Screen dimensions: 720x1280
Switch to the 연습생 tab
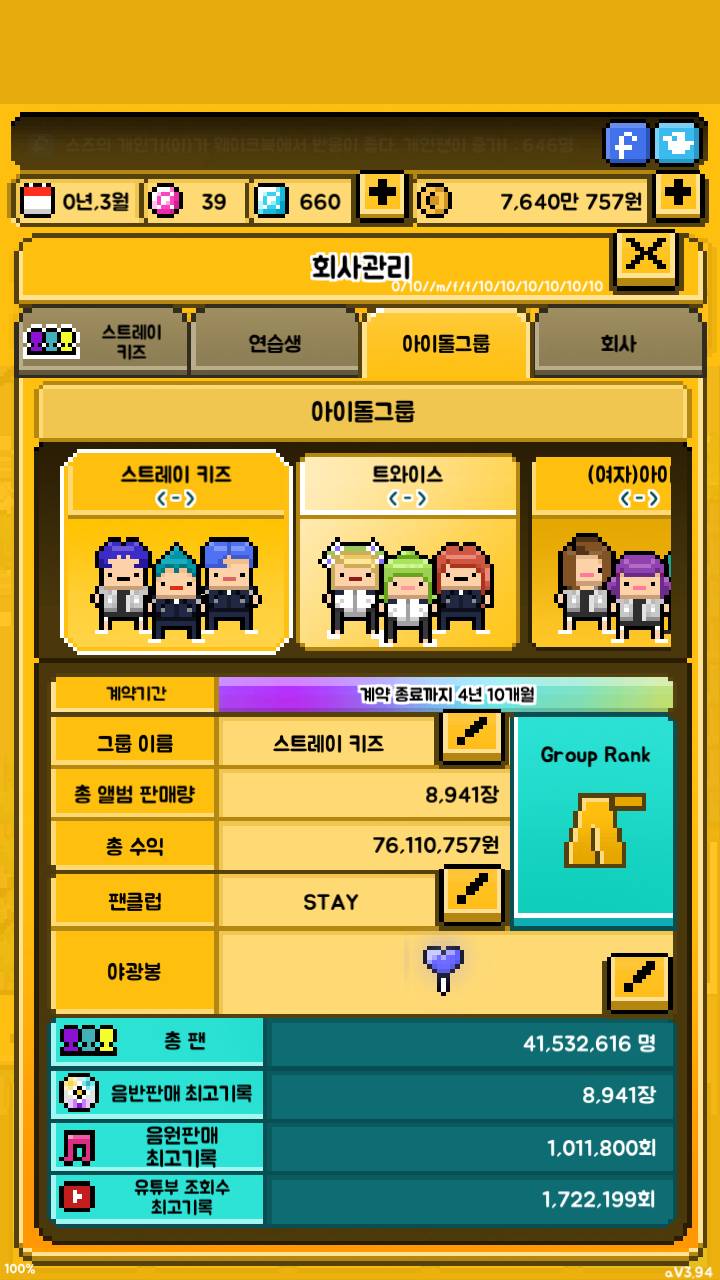(276, 341)
